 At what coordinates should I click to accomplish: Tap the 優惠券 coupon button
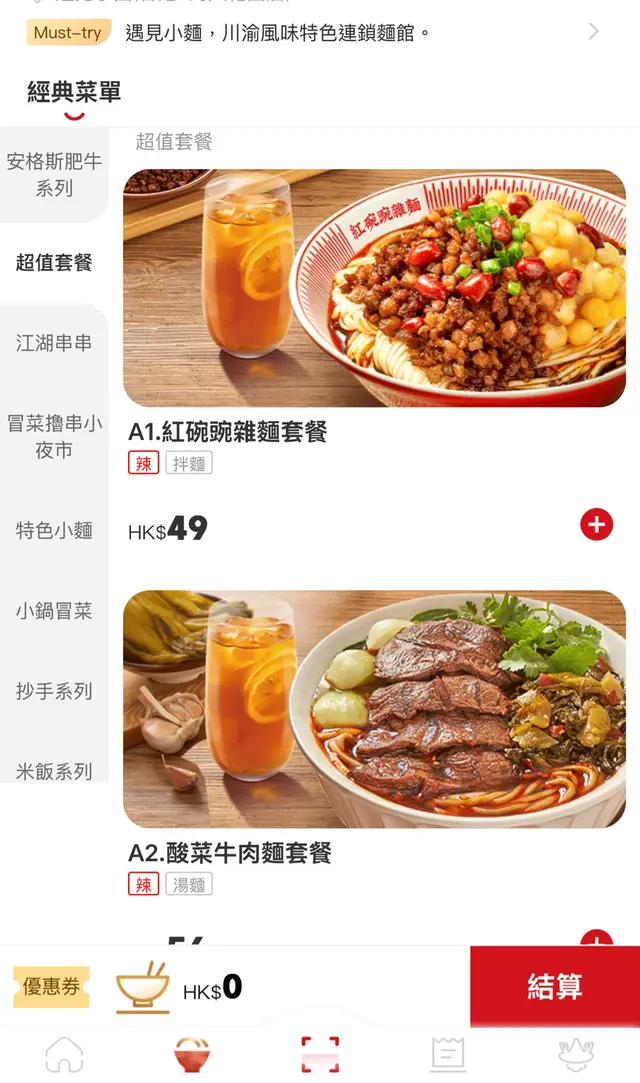tap(51, 987)
